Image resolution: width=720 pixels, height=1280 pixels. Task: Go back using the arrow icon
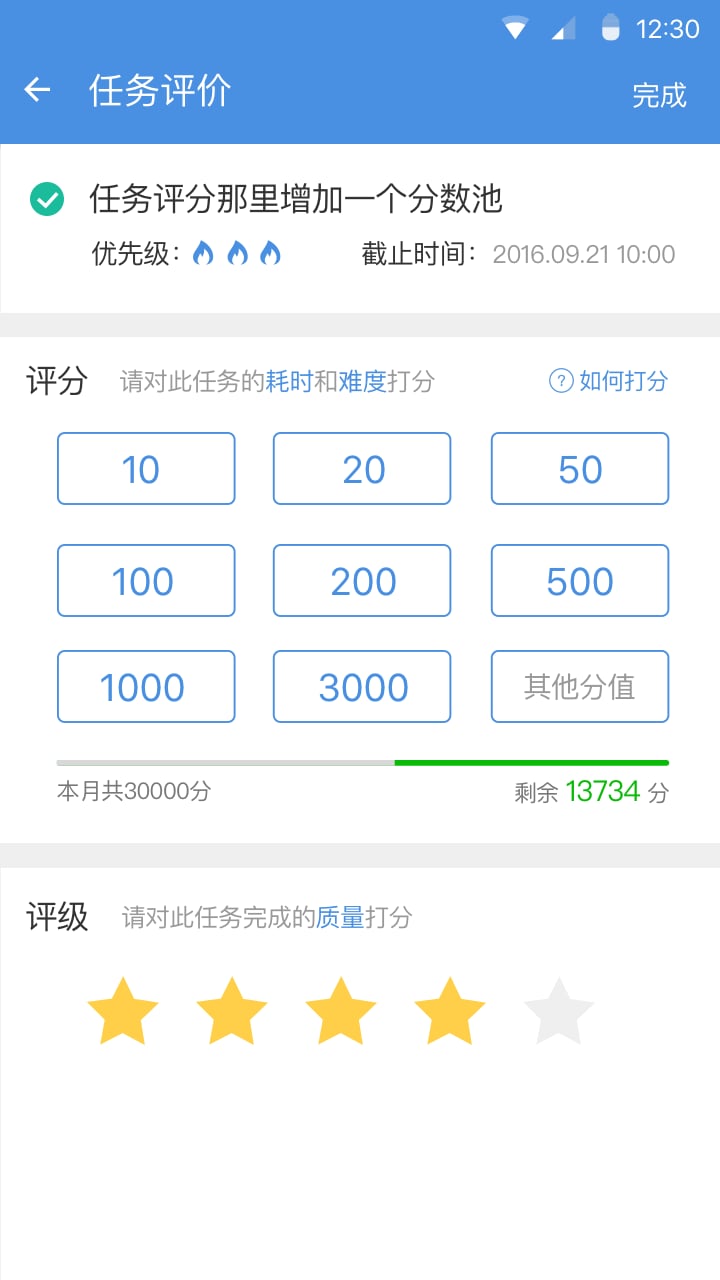point(37,90)
